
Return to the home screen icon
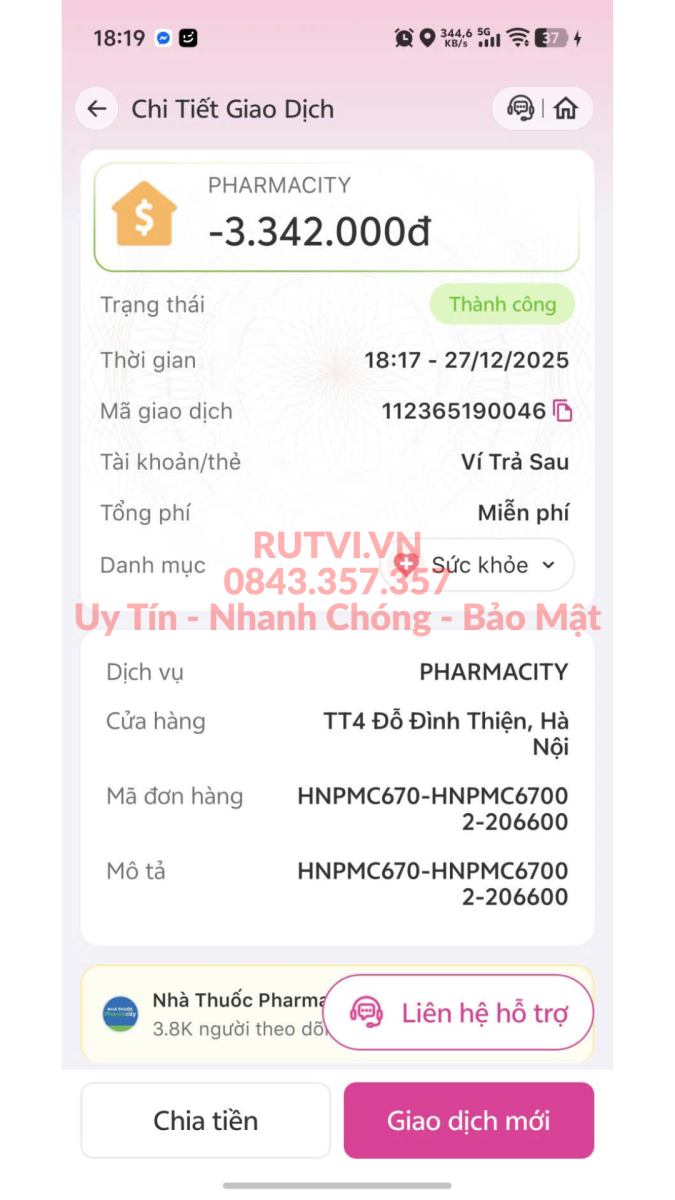(566, 108)
